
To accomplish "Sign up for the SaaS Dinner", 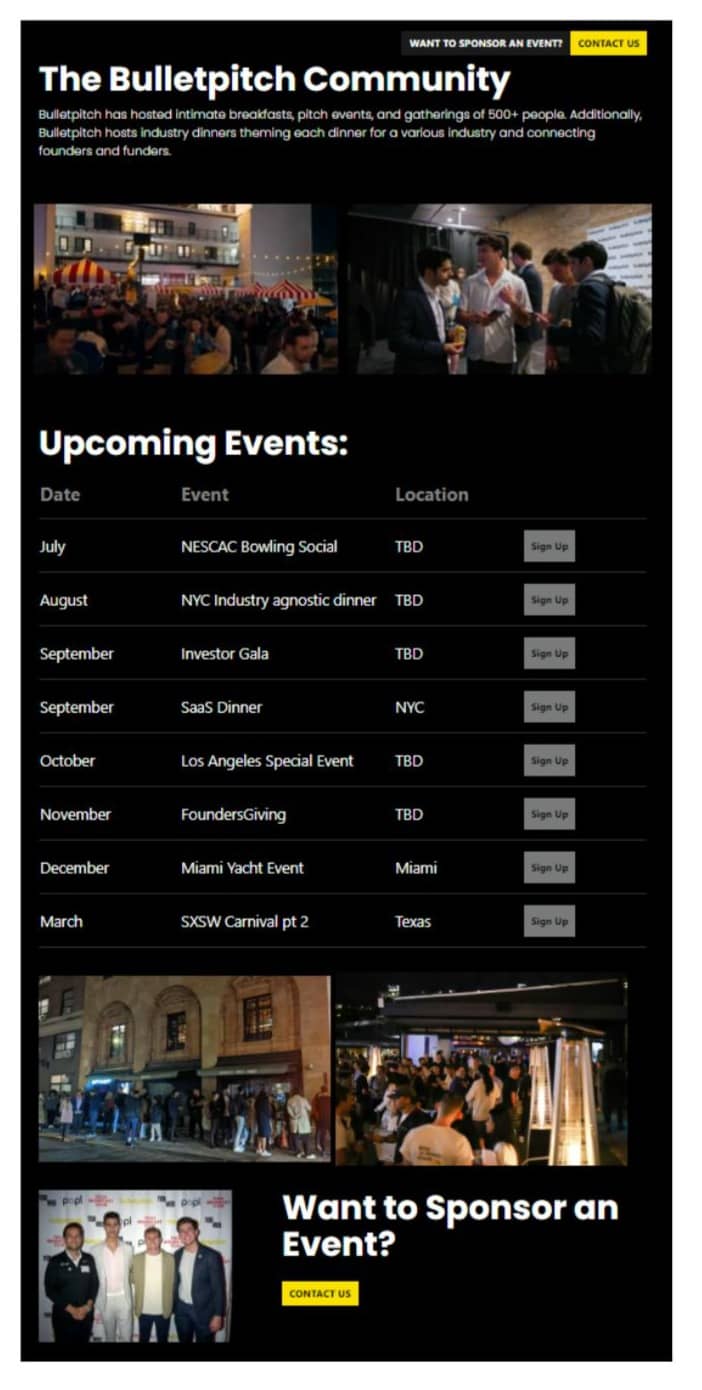I will (x=549, y=707).
